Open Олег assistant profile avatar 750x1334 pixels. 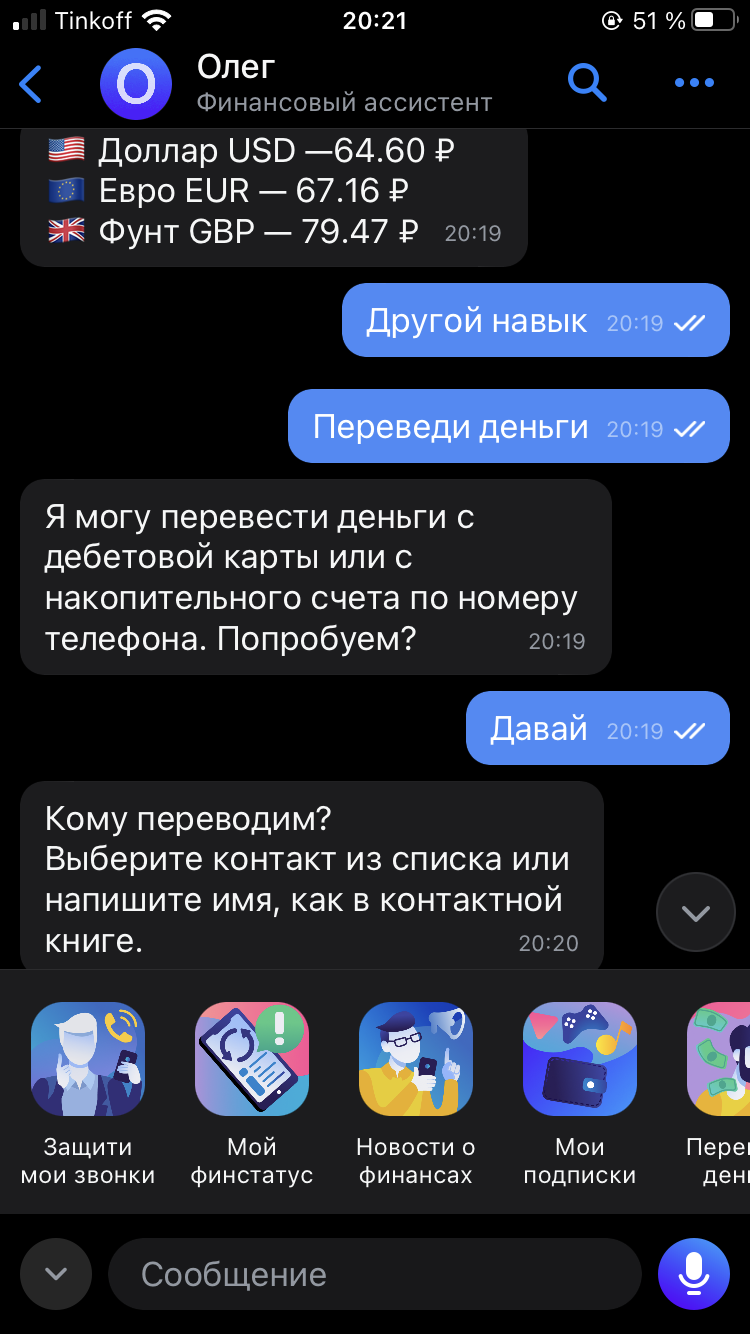(x=136, y=84)
